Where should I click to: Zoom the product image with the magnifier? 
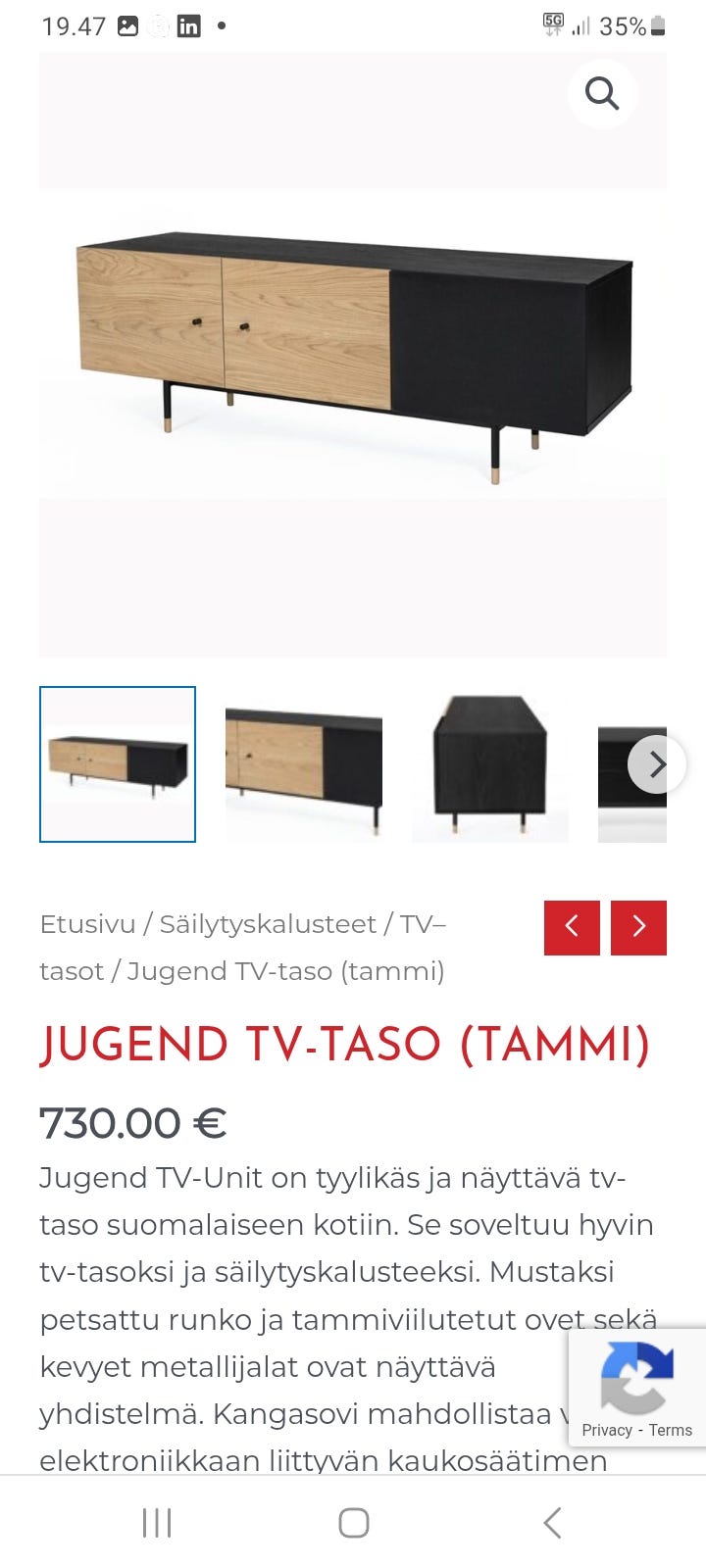tap(602, 94)
